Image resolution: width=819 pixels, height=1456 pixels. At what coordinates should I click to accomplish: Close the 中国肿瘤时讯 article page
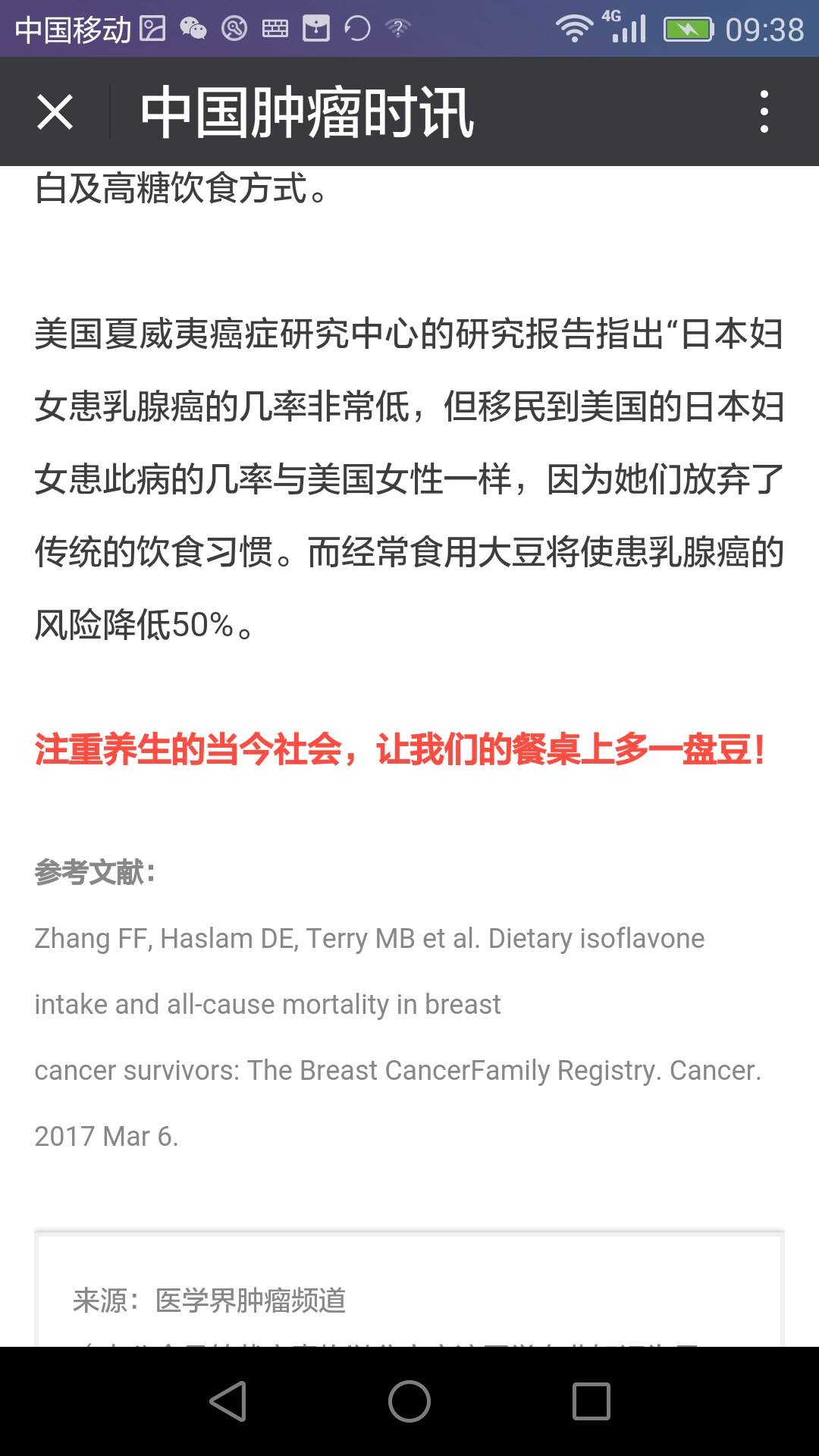55,112
